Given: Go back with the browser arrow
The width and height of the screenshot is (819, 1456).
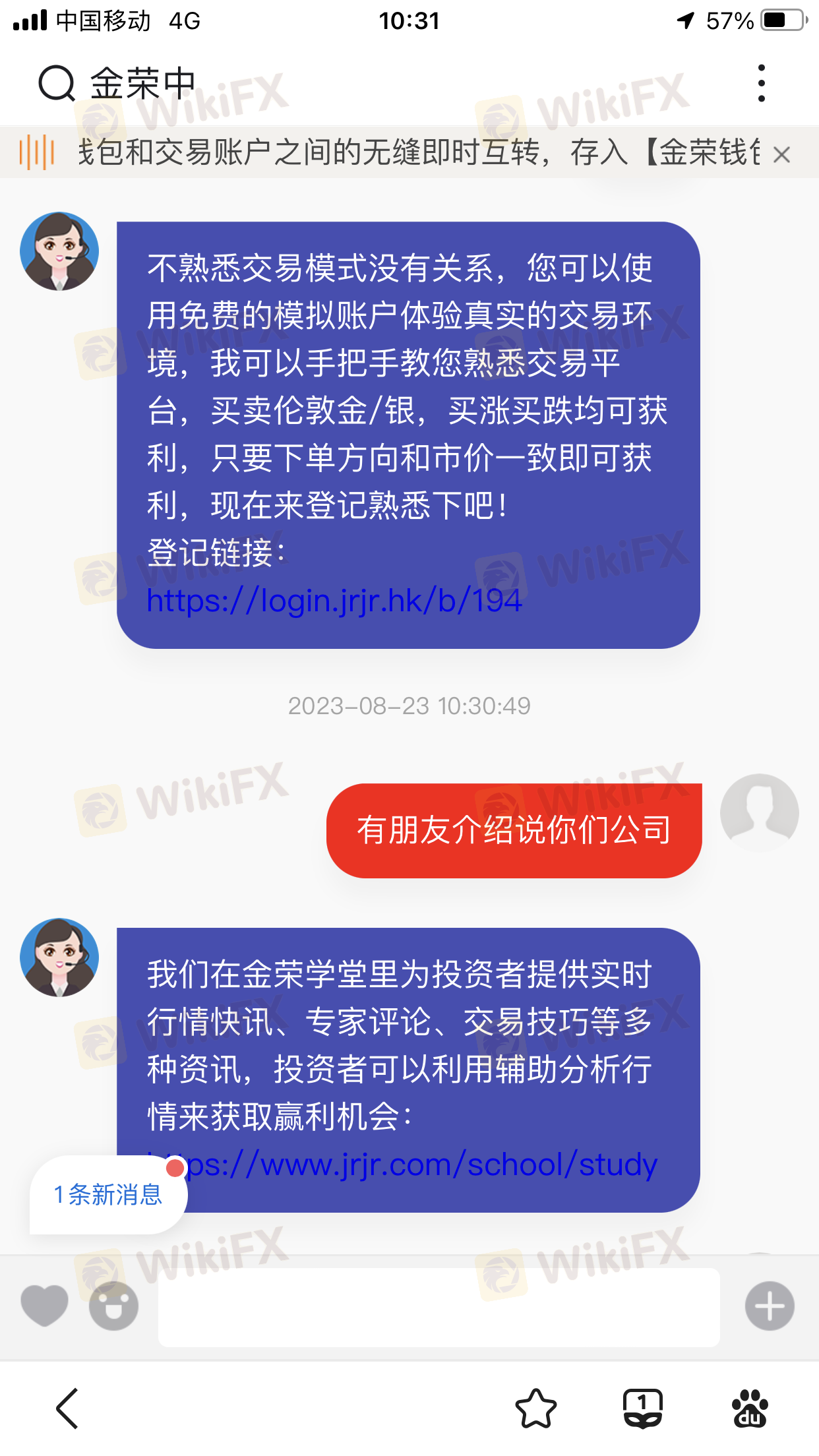Looking at the screenshot, I should click(67, 1409).
